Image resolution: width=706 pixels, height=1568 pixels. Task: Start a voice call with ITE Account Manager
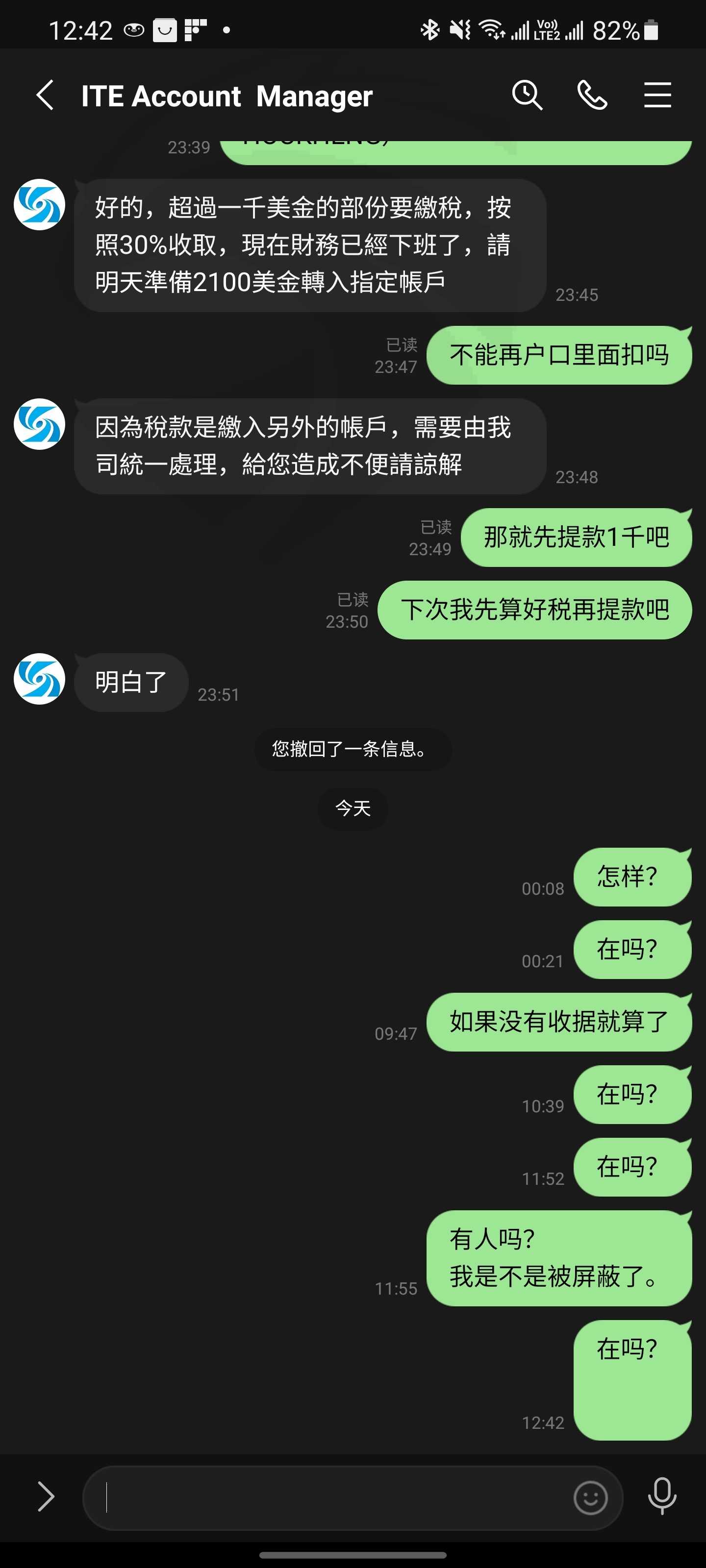point(592,96)
